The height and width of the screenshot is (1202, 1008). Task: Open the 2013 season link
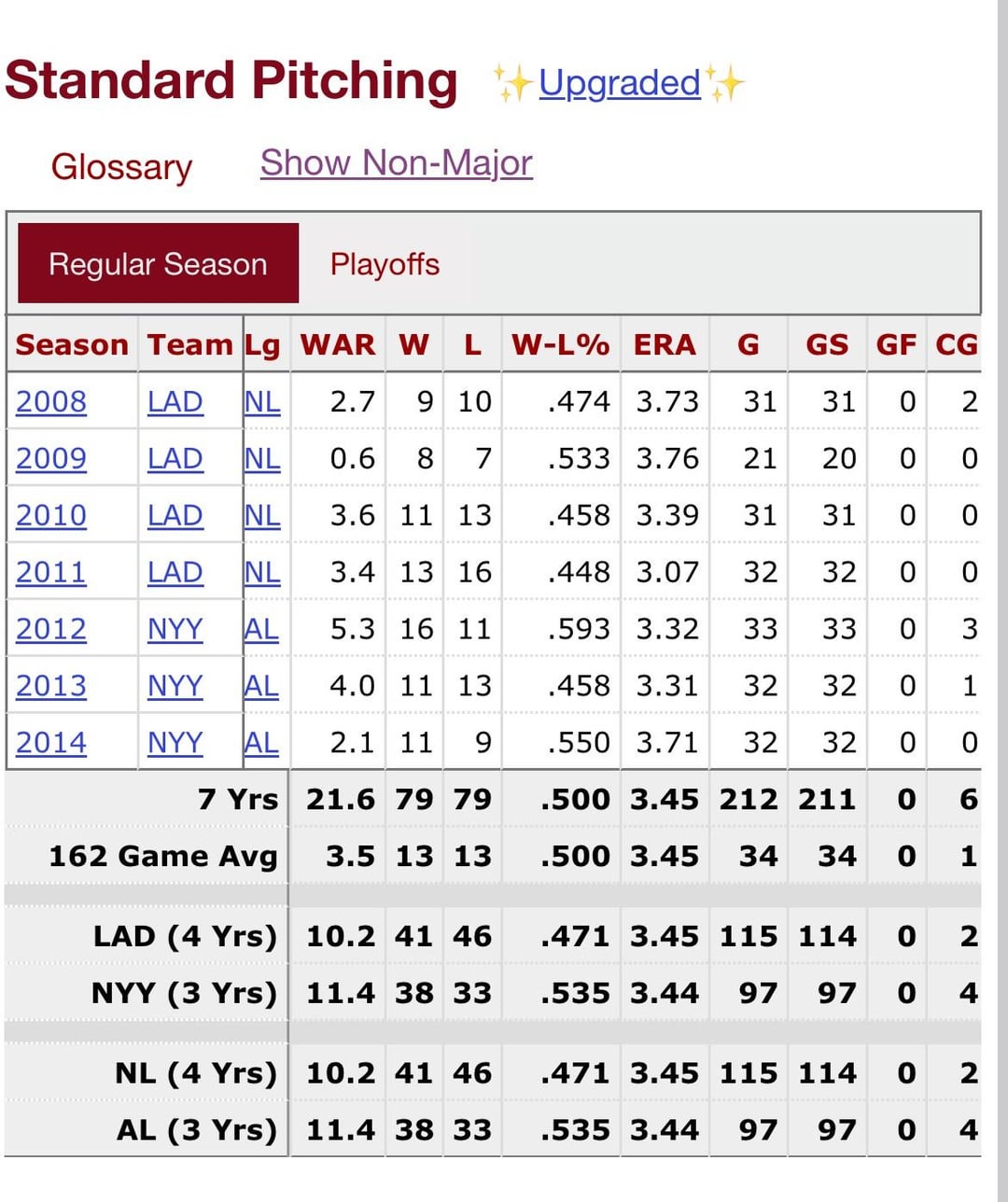51,686
